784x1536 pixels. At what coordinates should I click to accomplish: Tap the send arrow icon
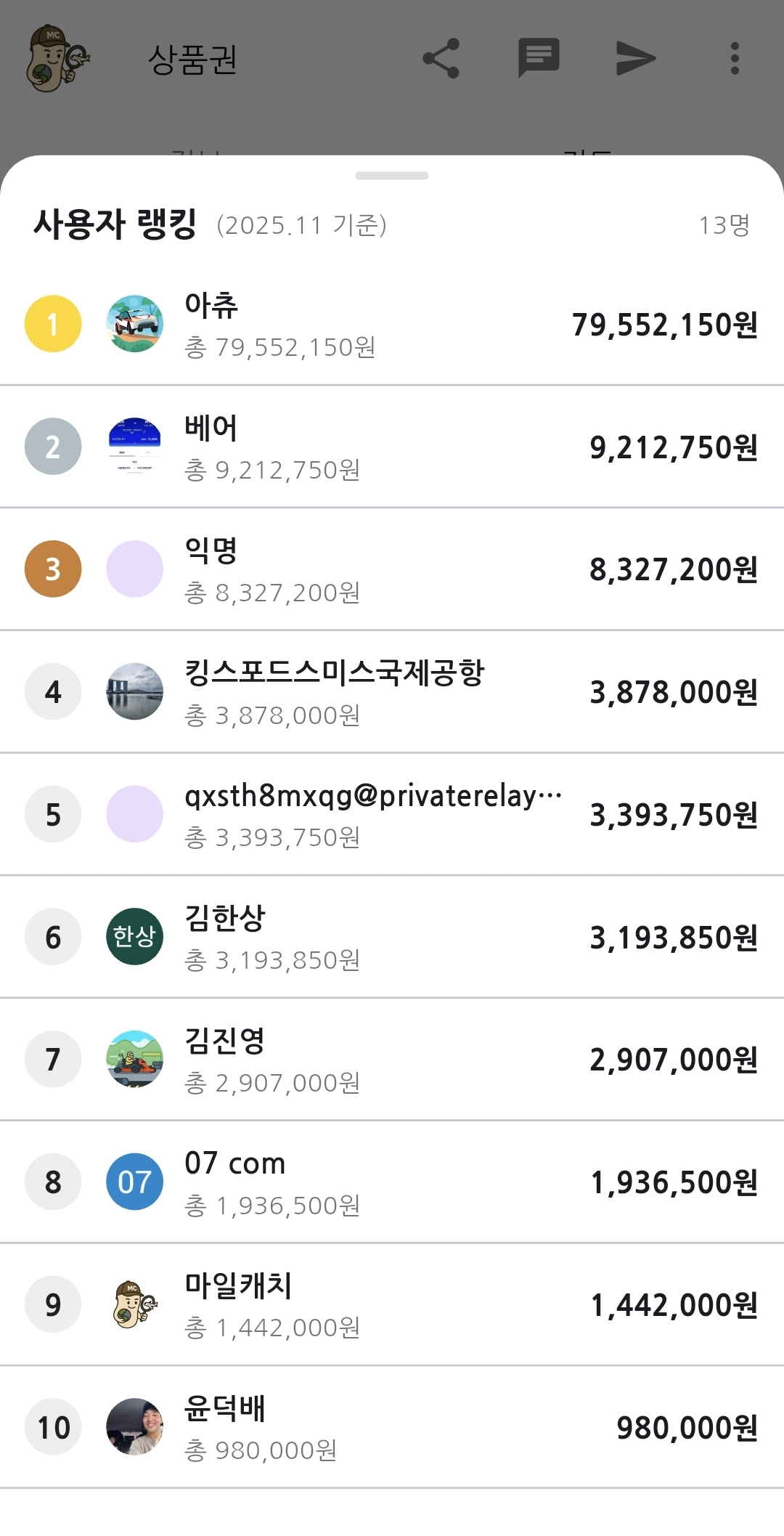click(x=636, y=58)
